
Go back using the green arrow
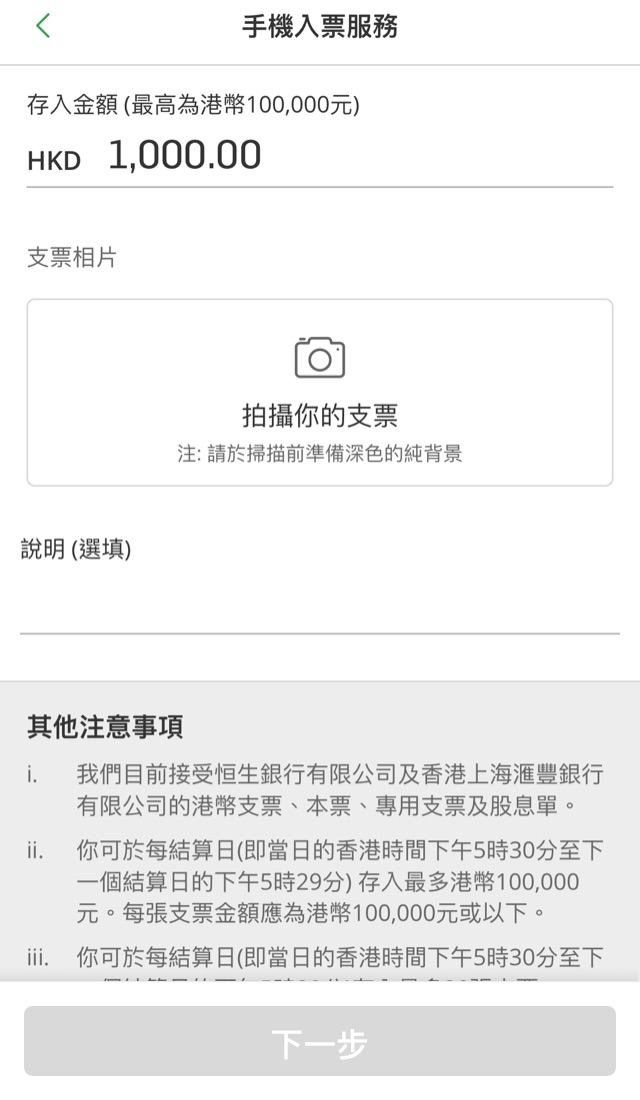coord(42,27)
